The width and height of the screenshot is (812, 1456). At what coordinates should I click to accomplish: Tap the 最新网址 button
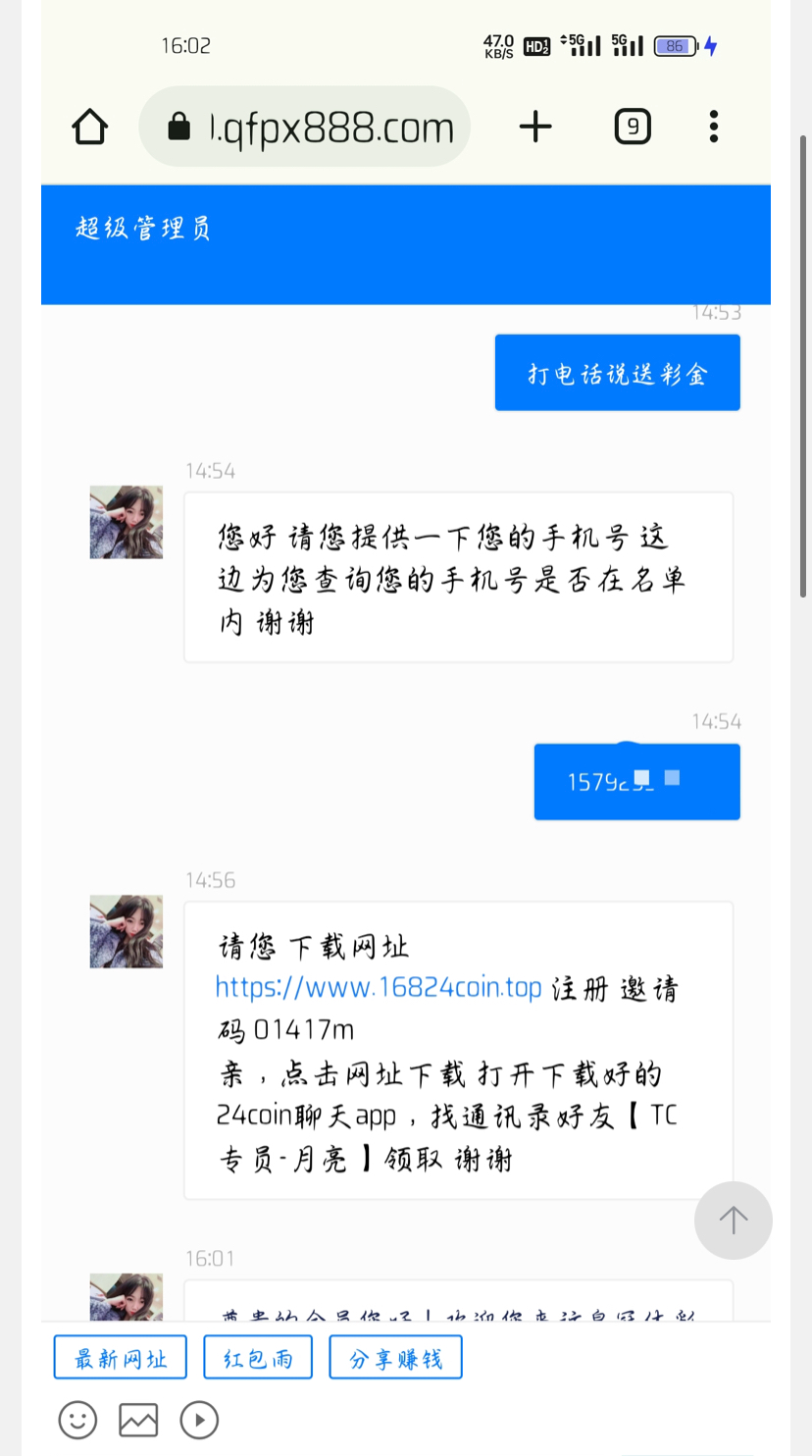pyautogui.click(x=120, y=1358)
